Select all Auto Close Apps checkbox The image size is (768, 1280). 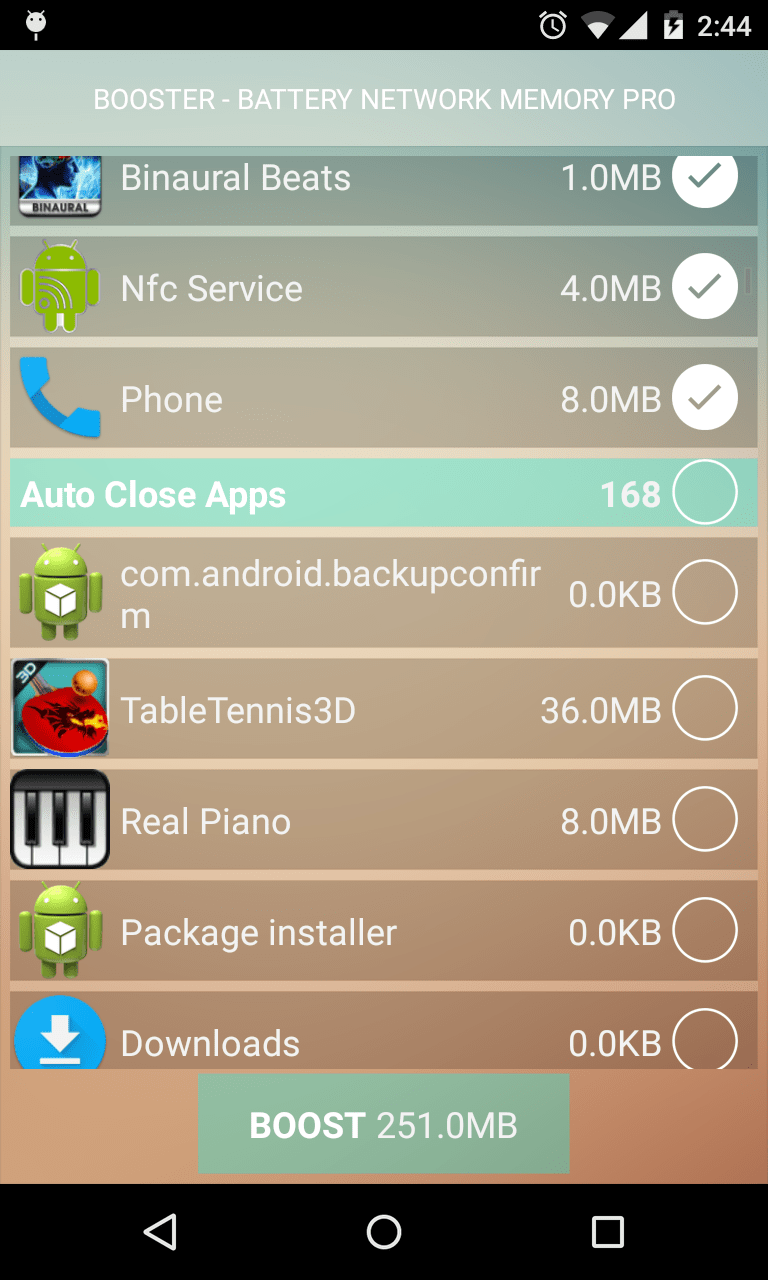(705, 492)
